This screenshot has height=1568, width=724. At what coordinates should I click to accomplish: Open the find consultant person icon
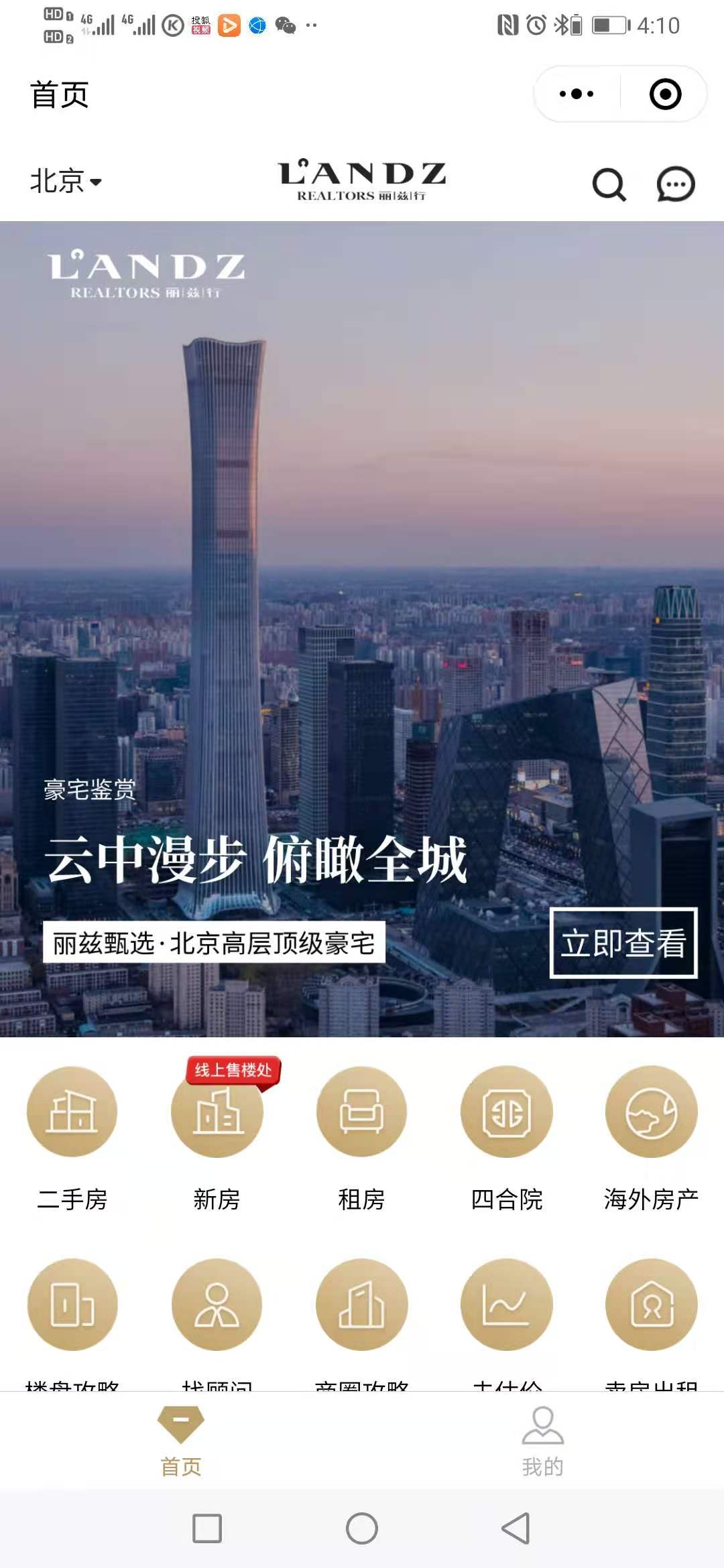(x=217, y=1304)
